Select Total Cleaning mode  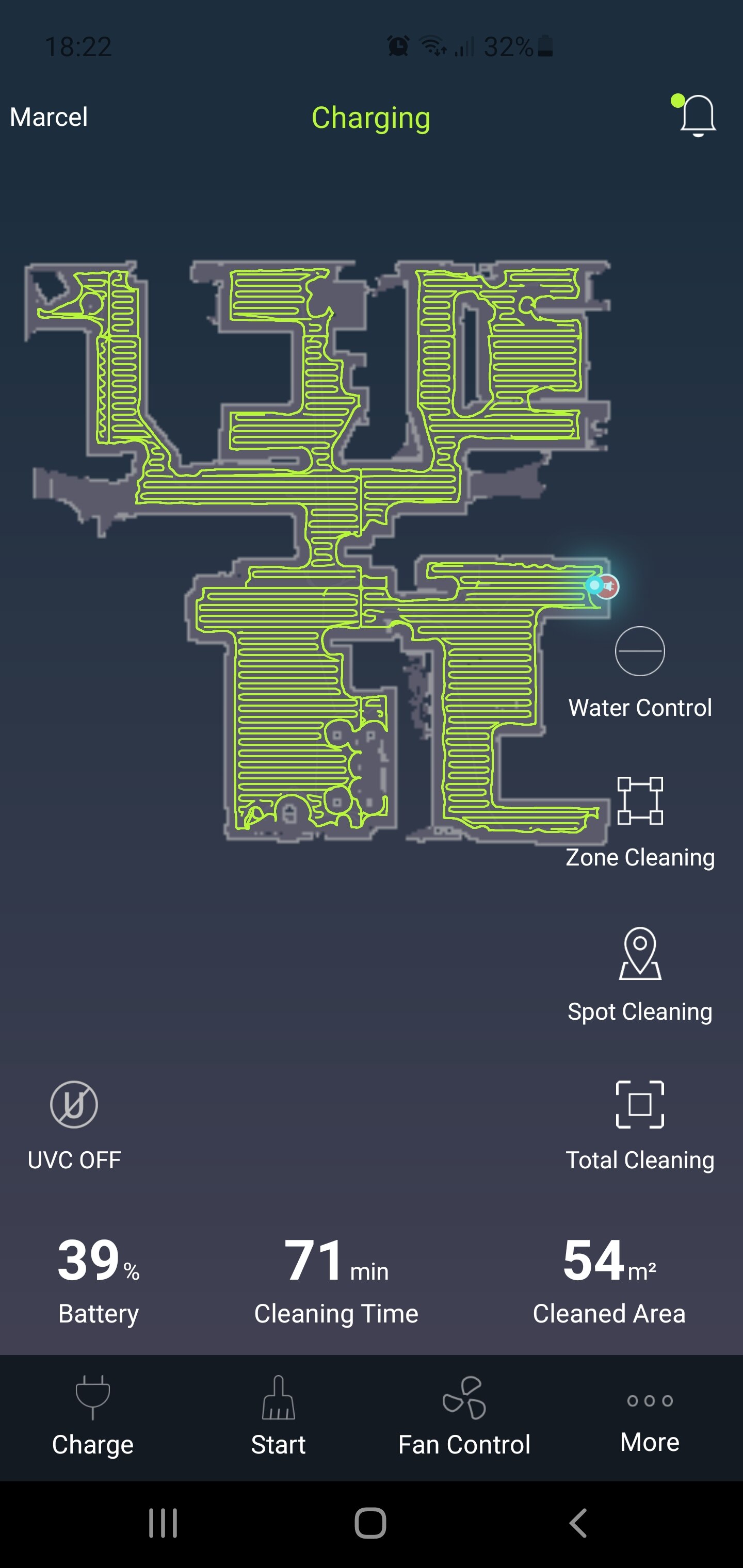(x=639, y=1105)
